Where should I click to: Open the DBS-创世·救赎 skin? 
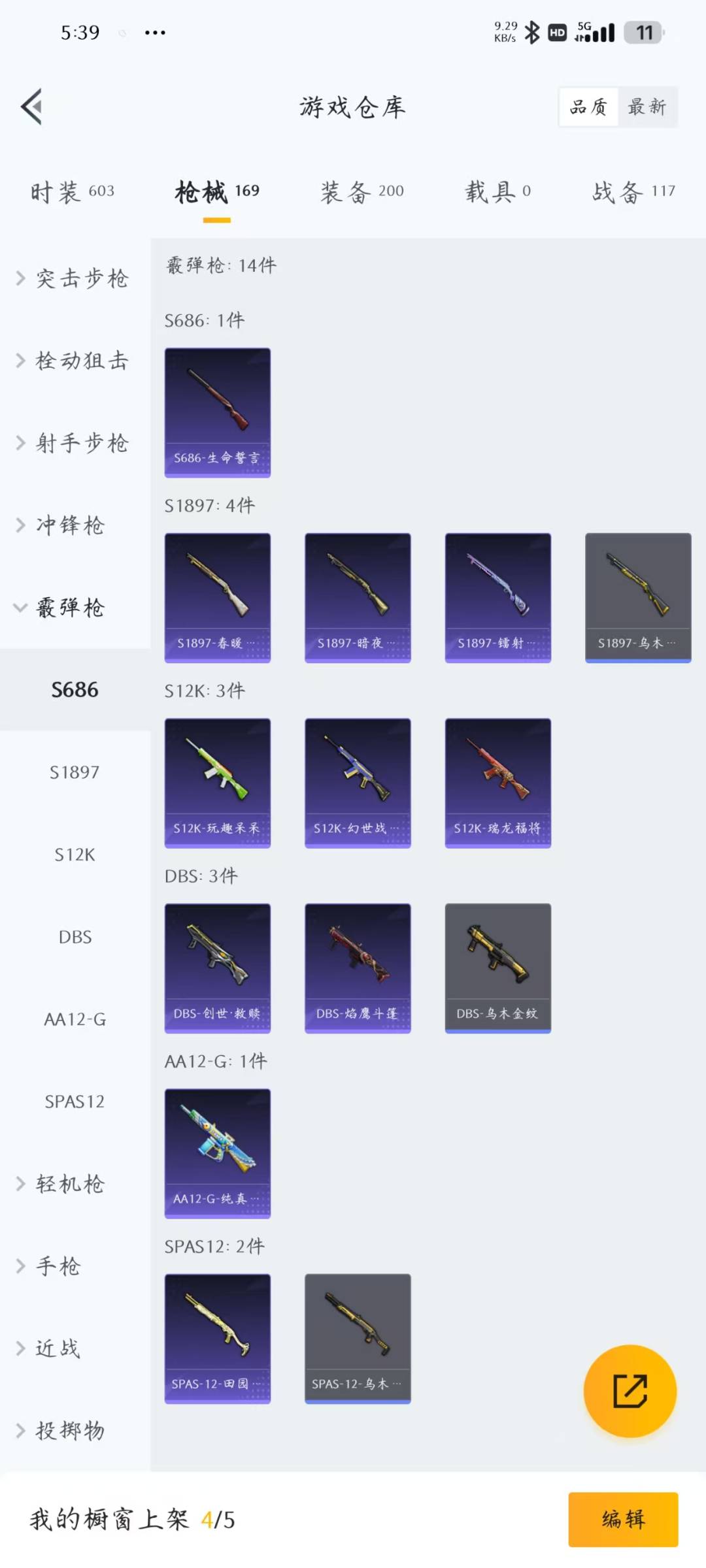click(x=217, y=968)
